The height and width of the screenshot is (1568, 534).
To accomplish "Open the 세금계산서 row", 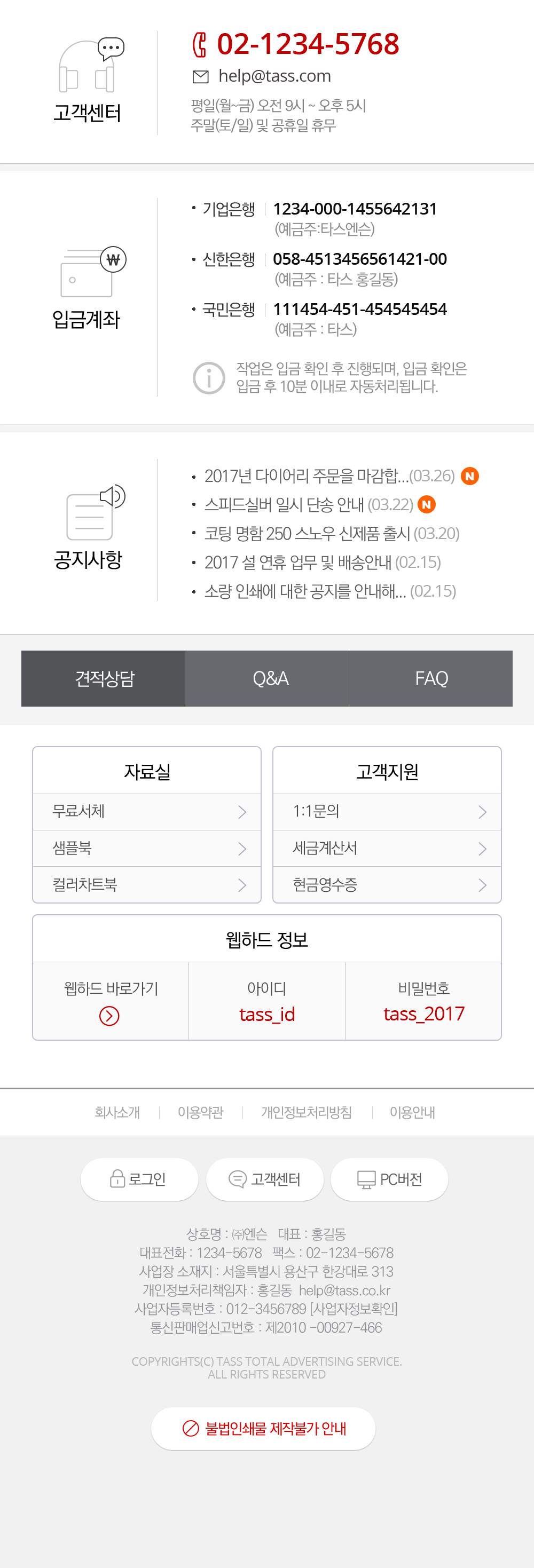I will [x=387, y=848].
